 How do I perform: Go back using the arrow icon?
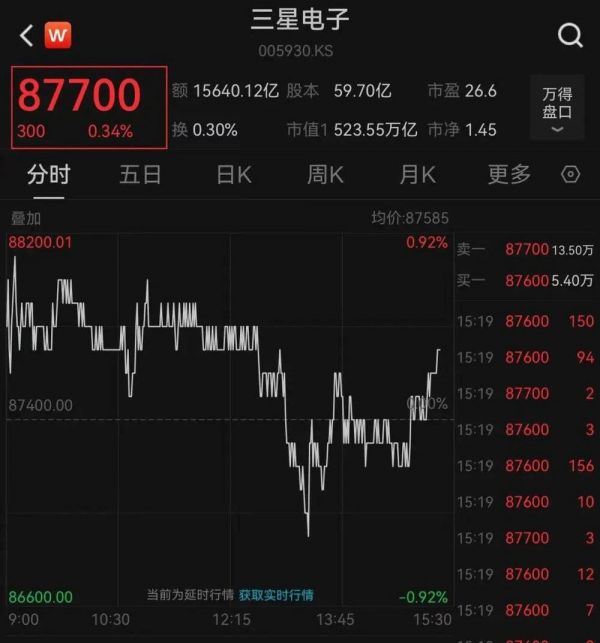[x=26, y=36]
